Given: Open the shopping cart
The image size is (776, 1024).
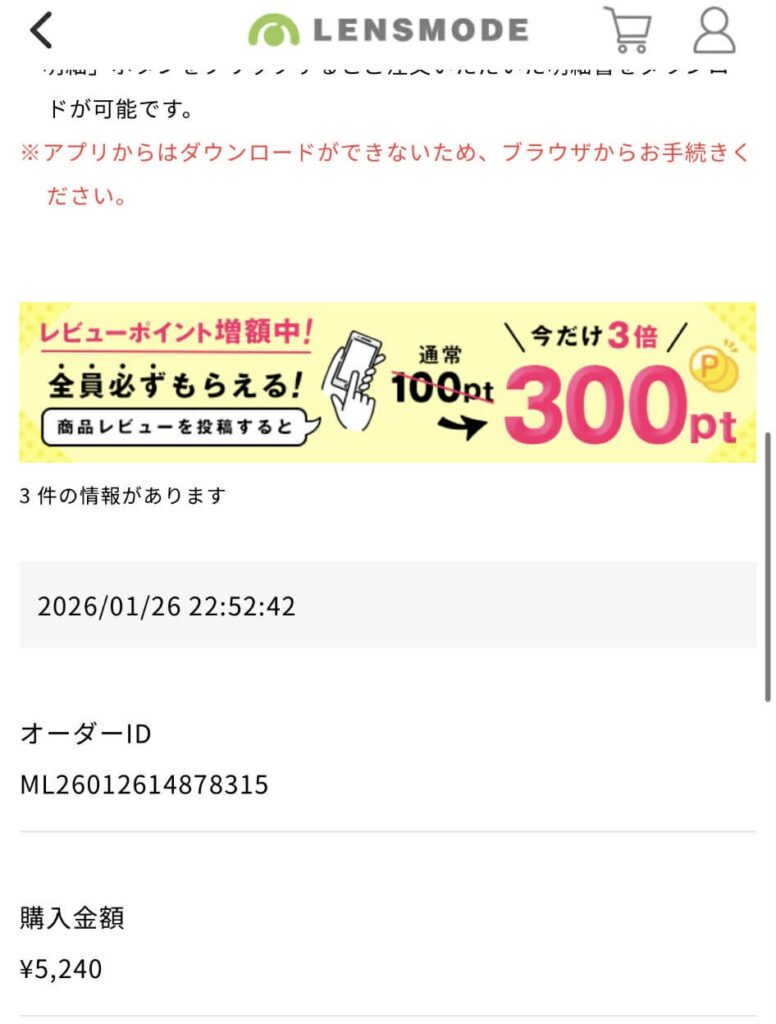Looking at the screenshot, I should click(x=627, y=30).
